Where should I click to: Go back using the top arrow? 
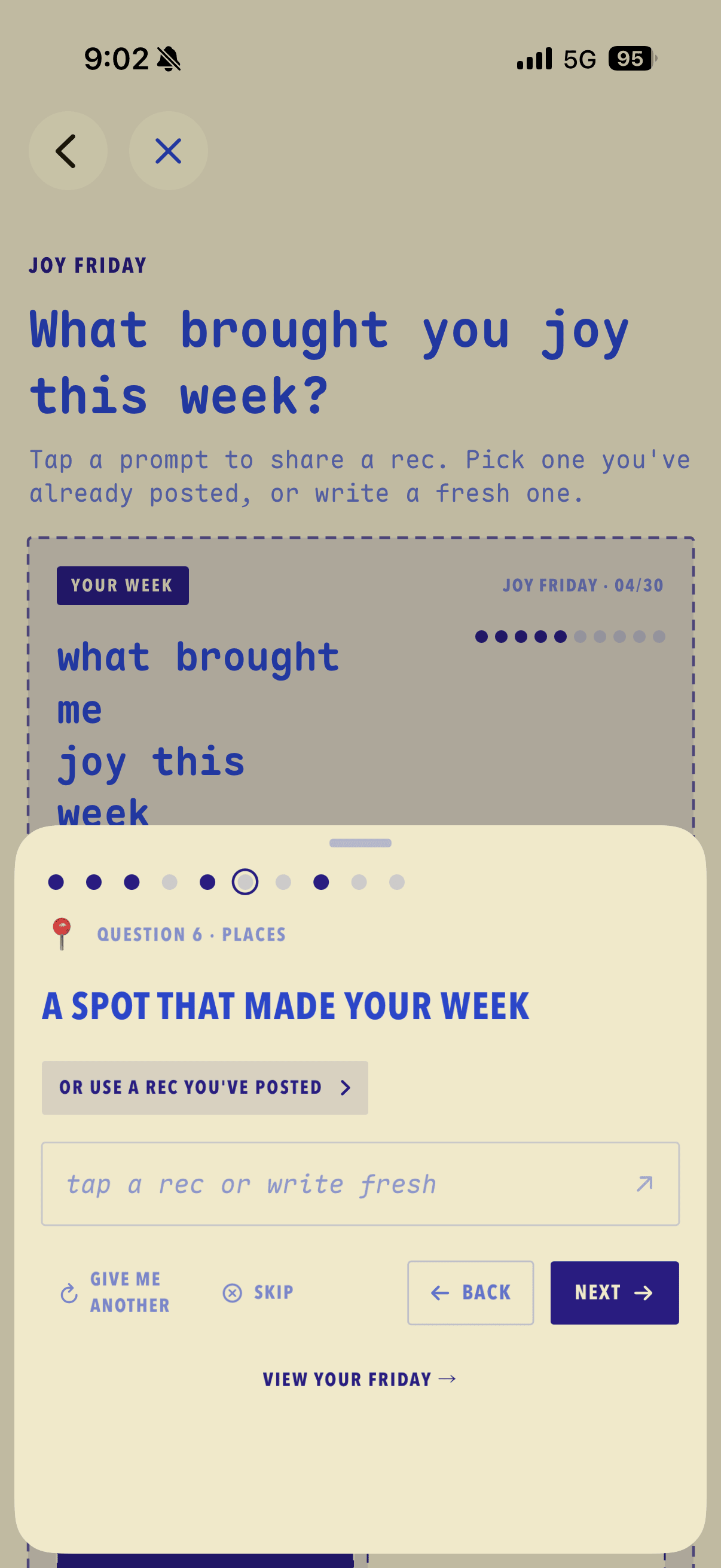[x=68, y=151]
